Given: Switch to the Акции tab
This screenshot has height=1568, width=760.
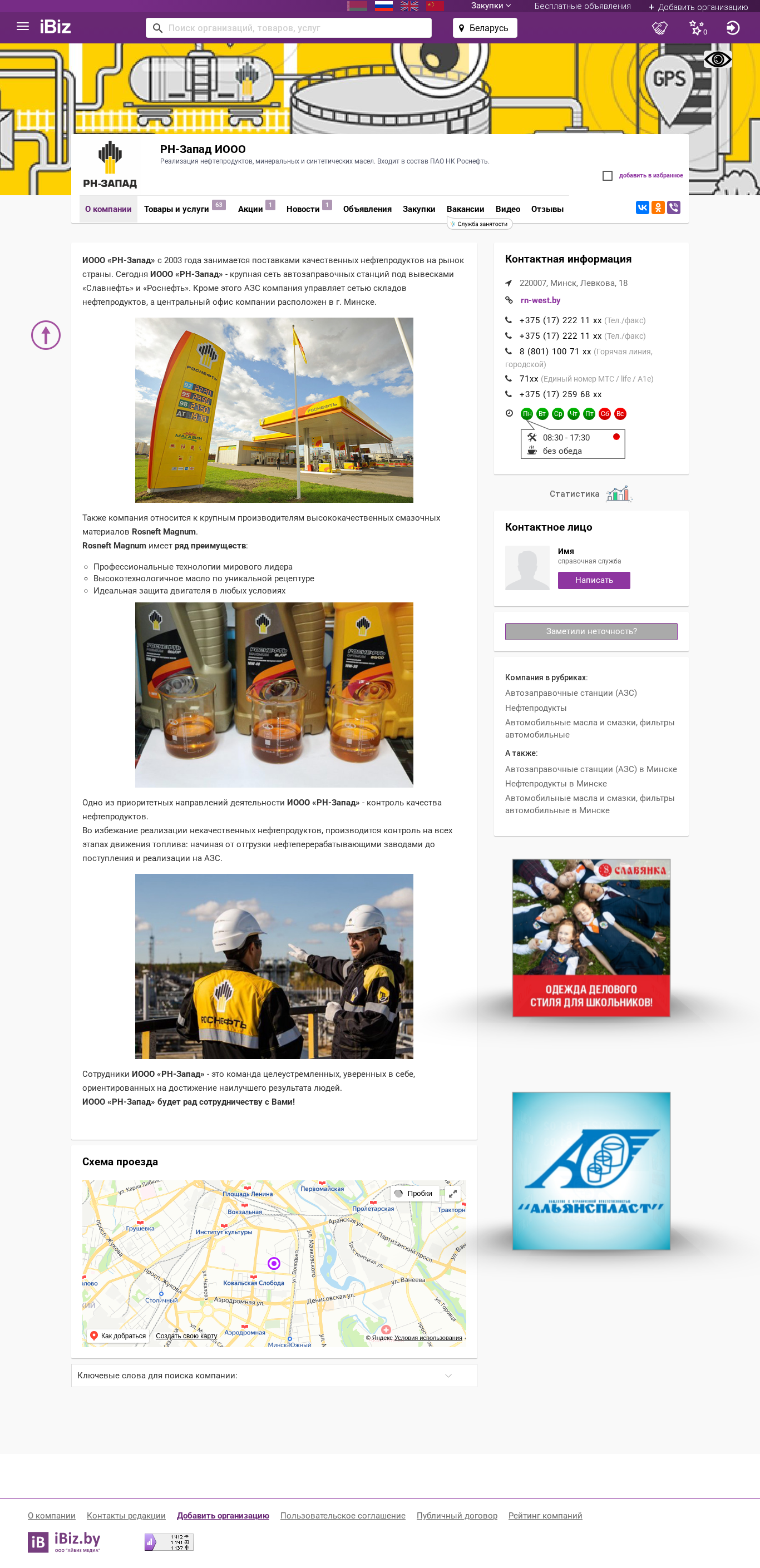Looking at the screenshot, I should pyautogui.click(x=250, y=209).
